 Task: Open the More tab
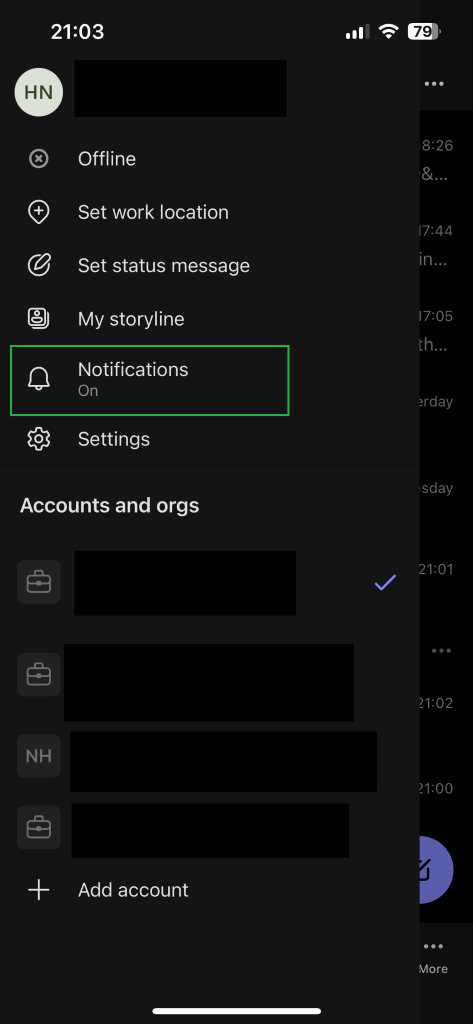pos(433,957)
